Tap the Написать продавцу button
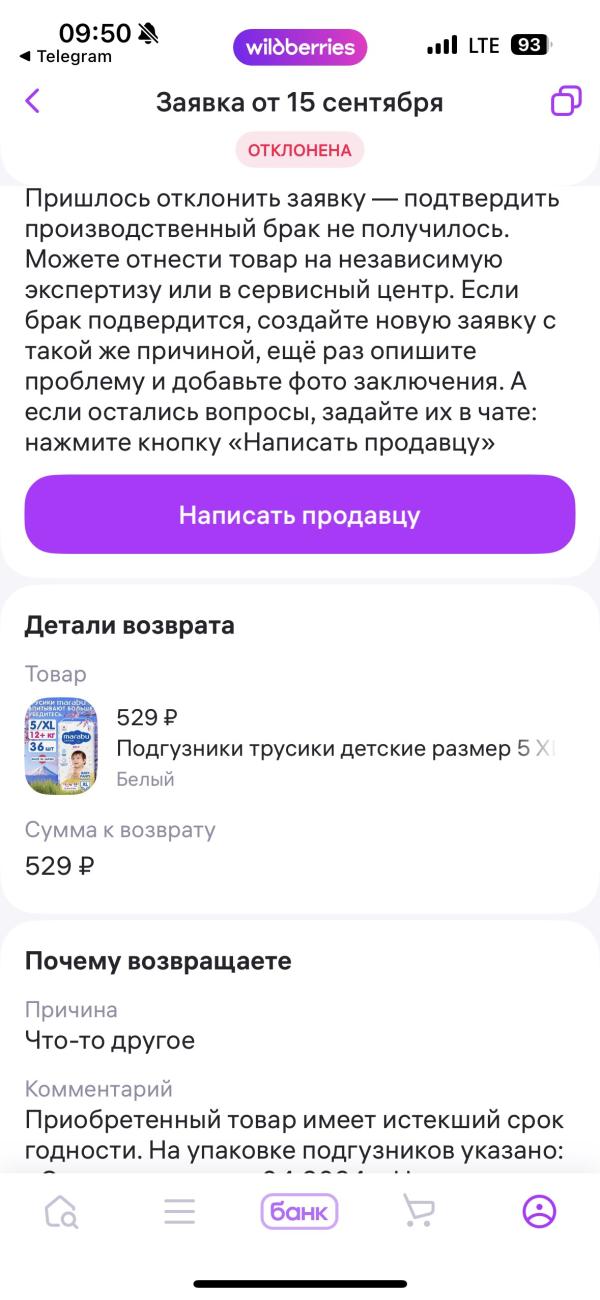 300,515
